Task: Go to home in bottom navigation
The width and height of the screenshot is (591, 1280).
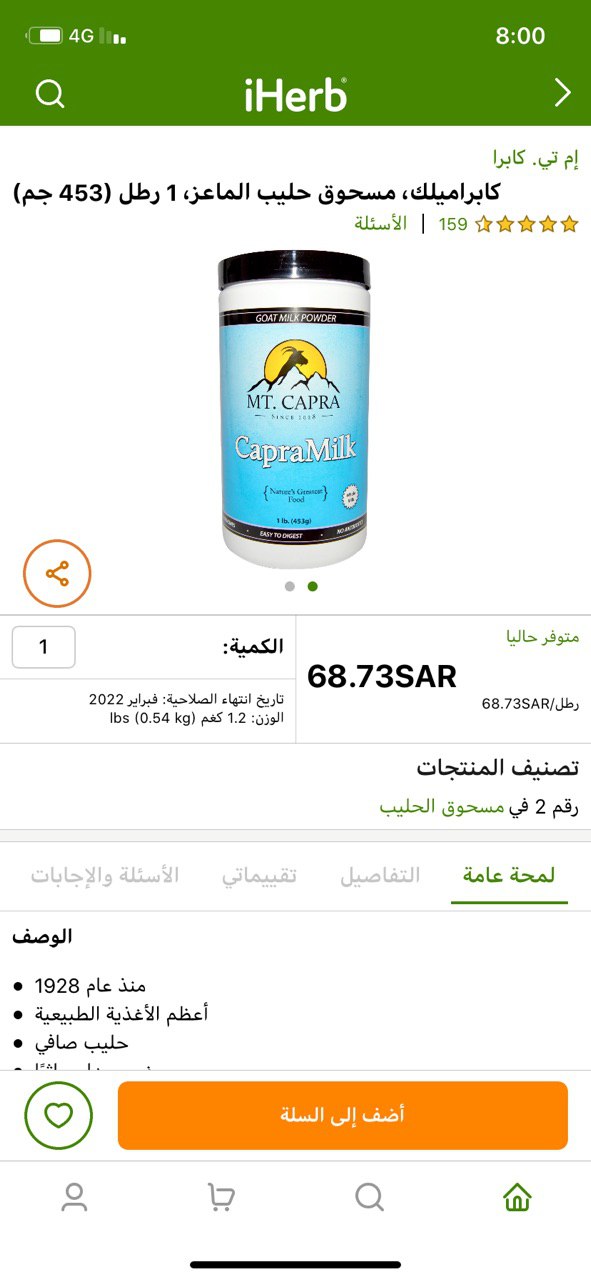Action: (517, 1197)
